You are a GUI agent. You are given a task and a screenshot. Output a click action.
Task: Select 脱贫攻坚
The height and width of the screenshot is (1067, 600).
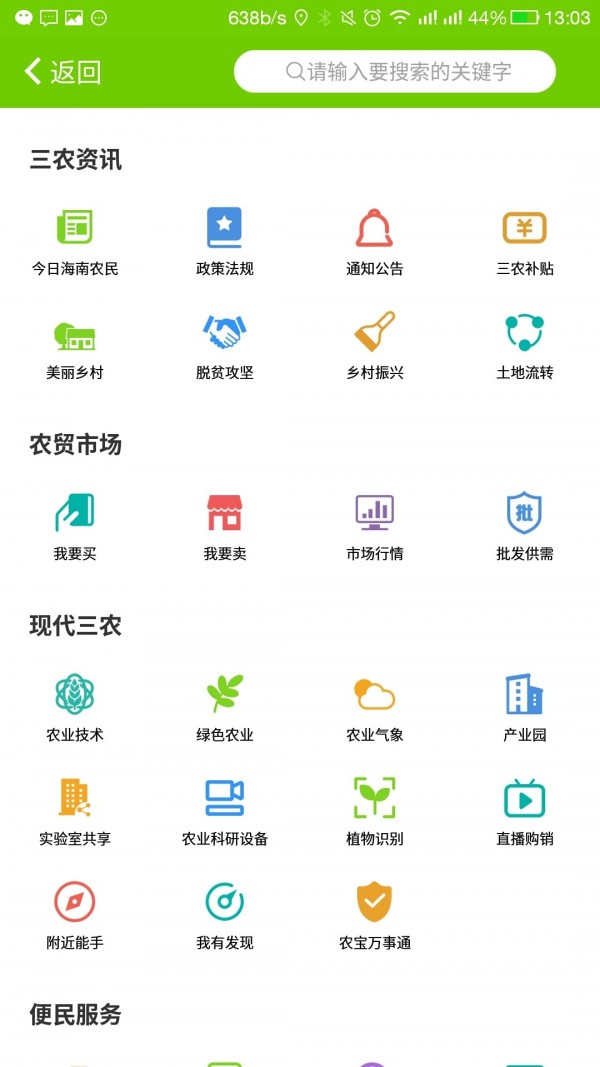(x=224, y=346)
